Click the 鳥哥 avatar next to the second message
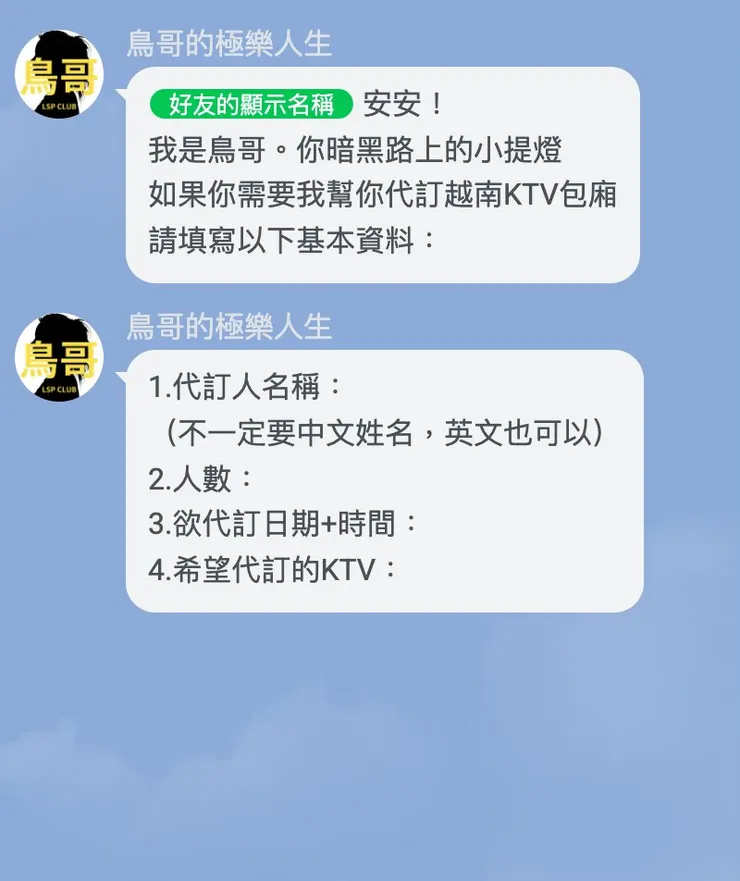 62,355
